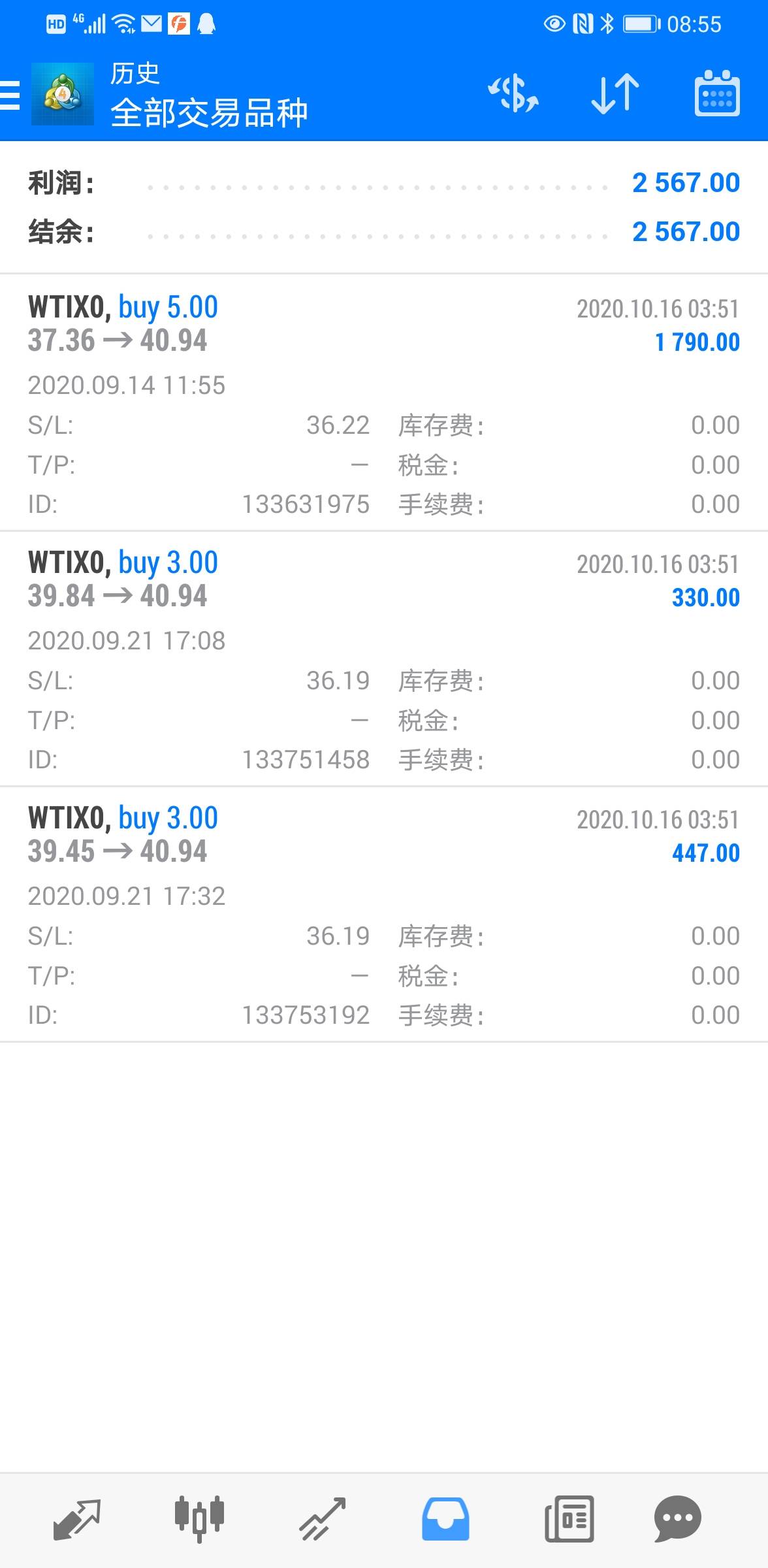Image resolution: width=768 pixels, height=1568 pixels.
Task: Select the History inbox tab
Action: tap(445, 1518)
